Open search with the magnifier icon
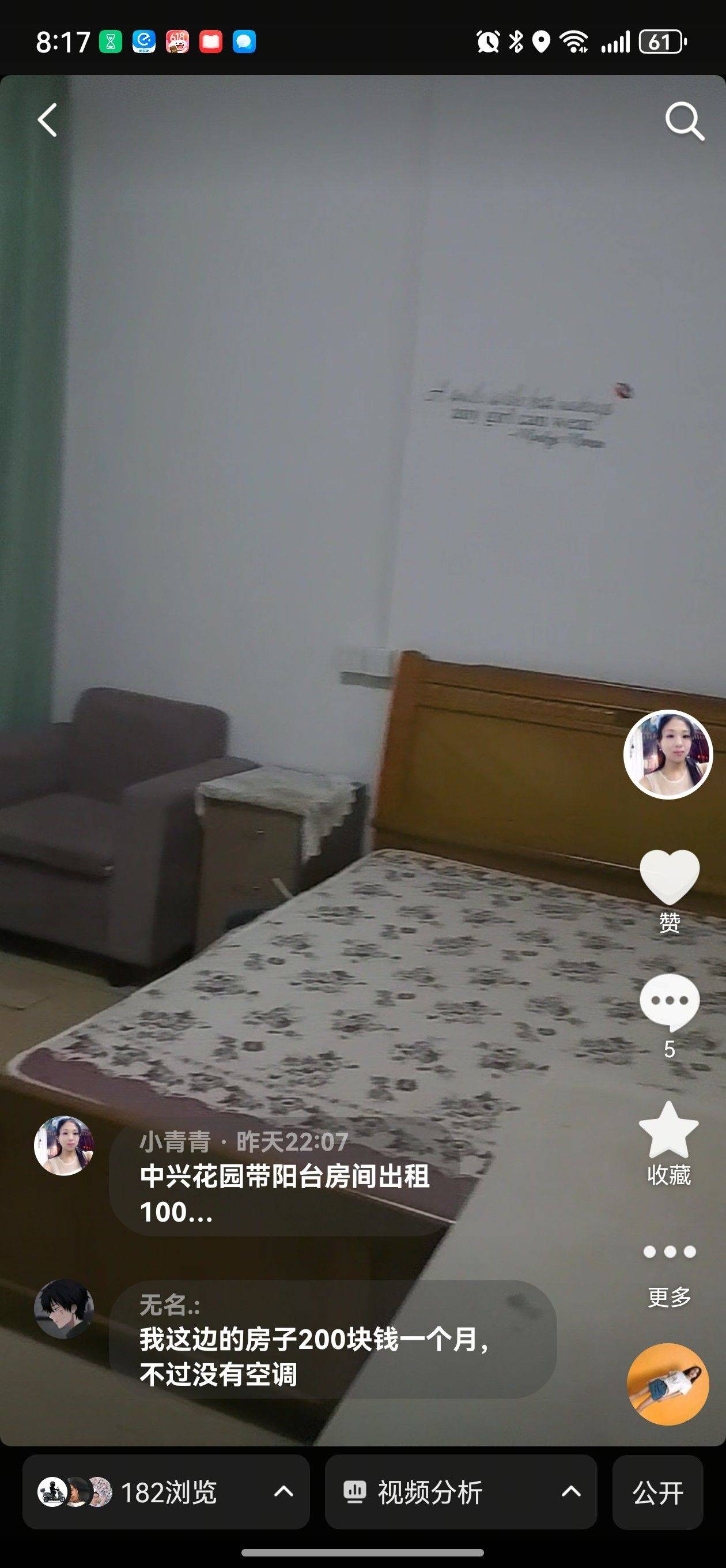This screenshot has width=726, height=1568. [684, 121]
